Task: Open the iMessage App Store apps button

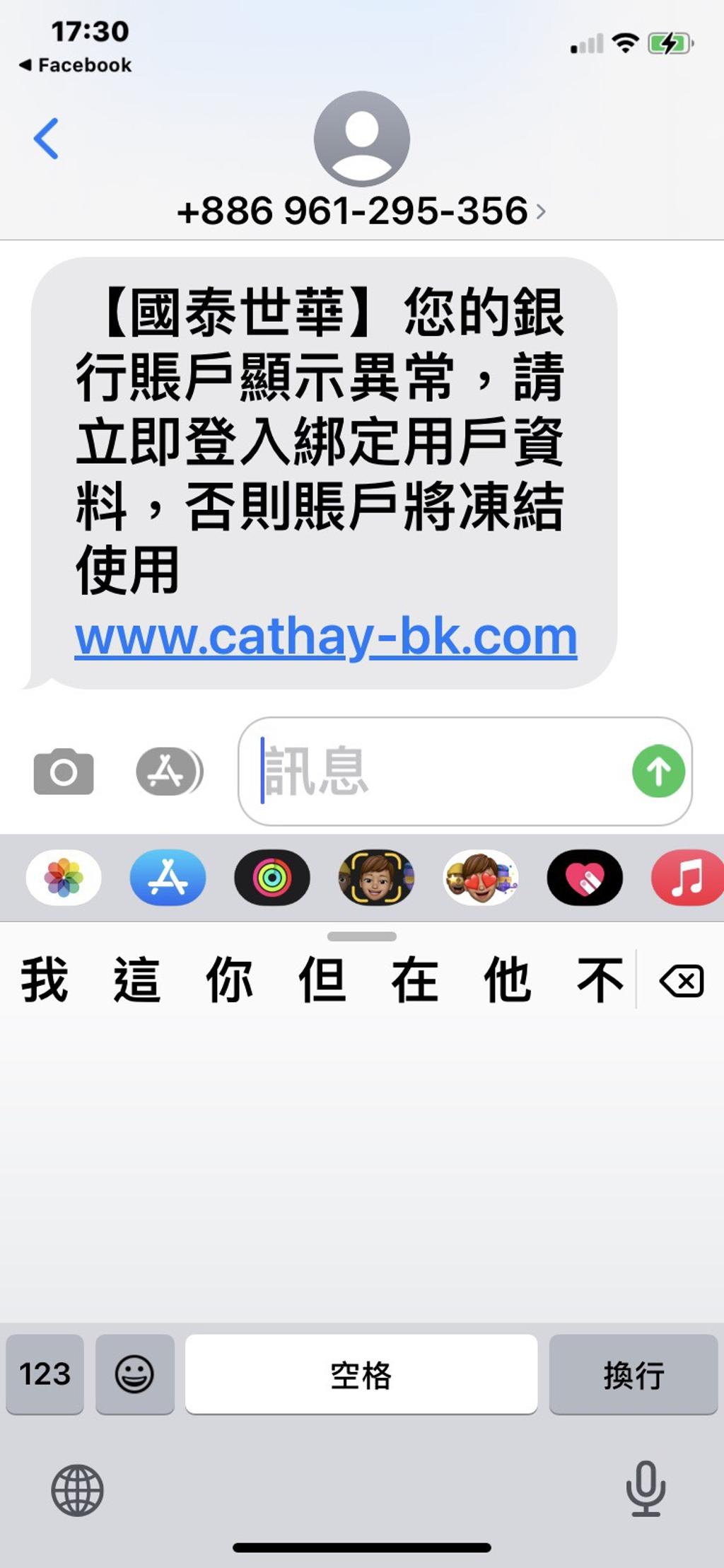Action: click(170, 772)
